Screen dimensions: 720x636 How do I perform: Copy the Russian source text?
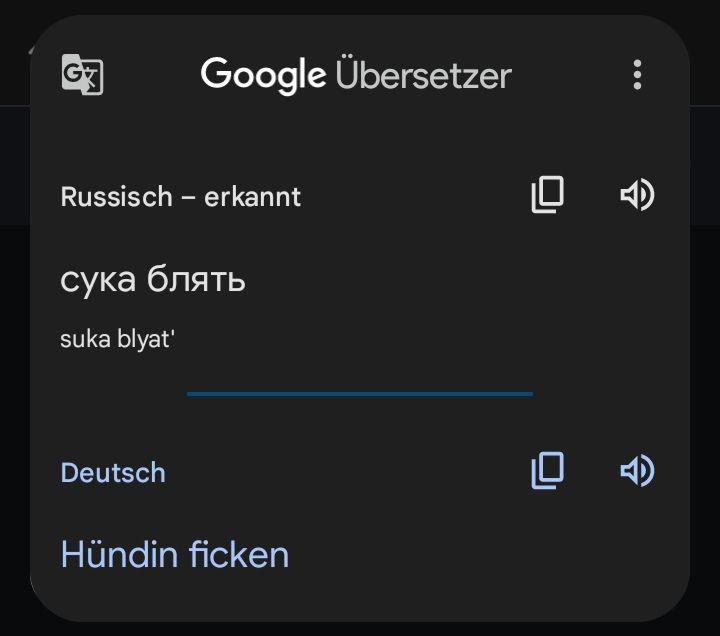tap(547, 194)
